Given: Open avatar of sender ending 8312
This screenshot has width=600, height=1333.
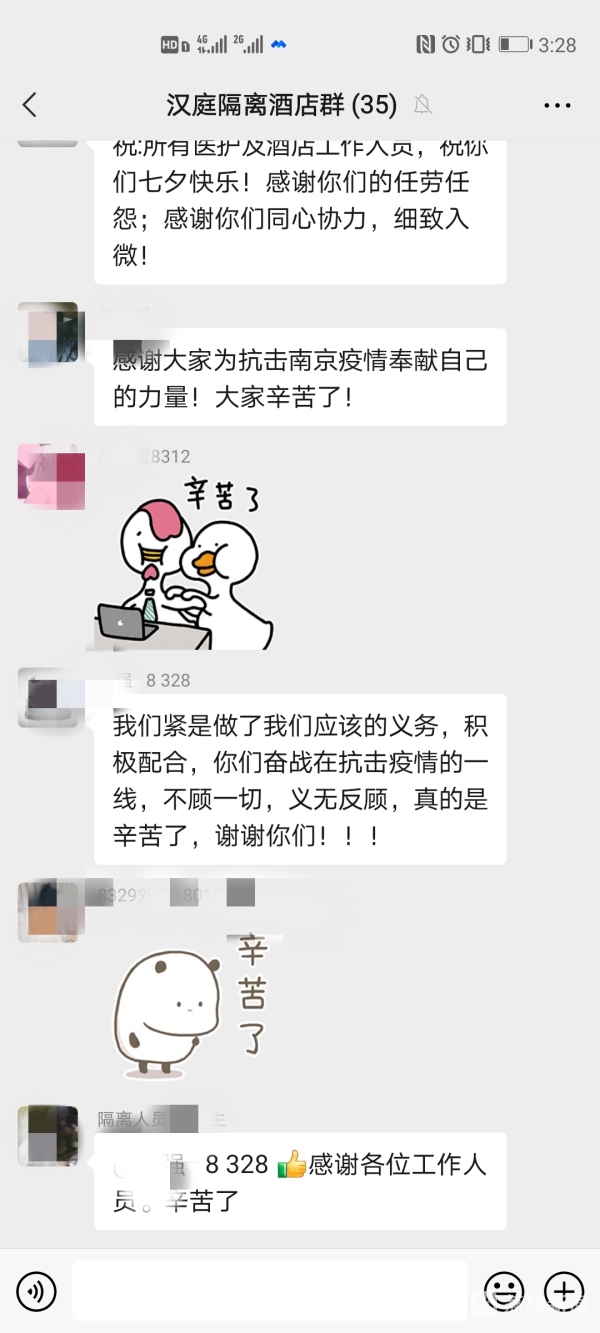Looking at the screenshot, I should click(48, 476).
